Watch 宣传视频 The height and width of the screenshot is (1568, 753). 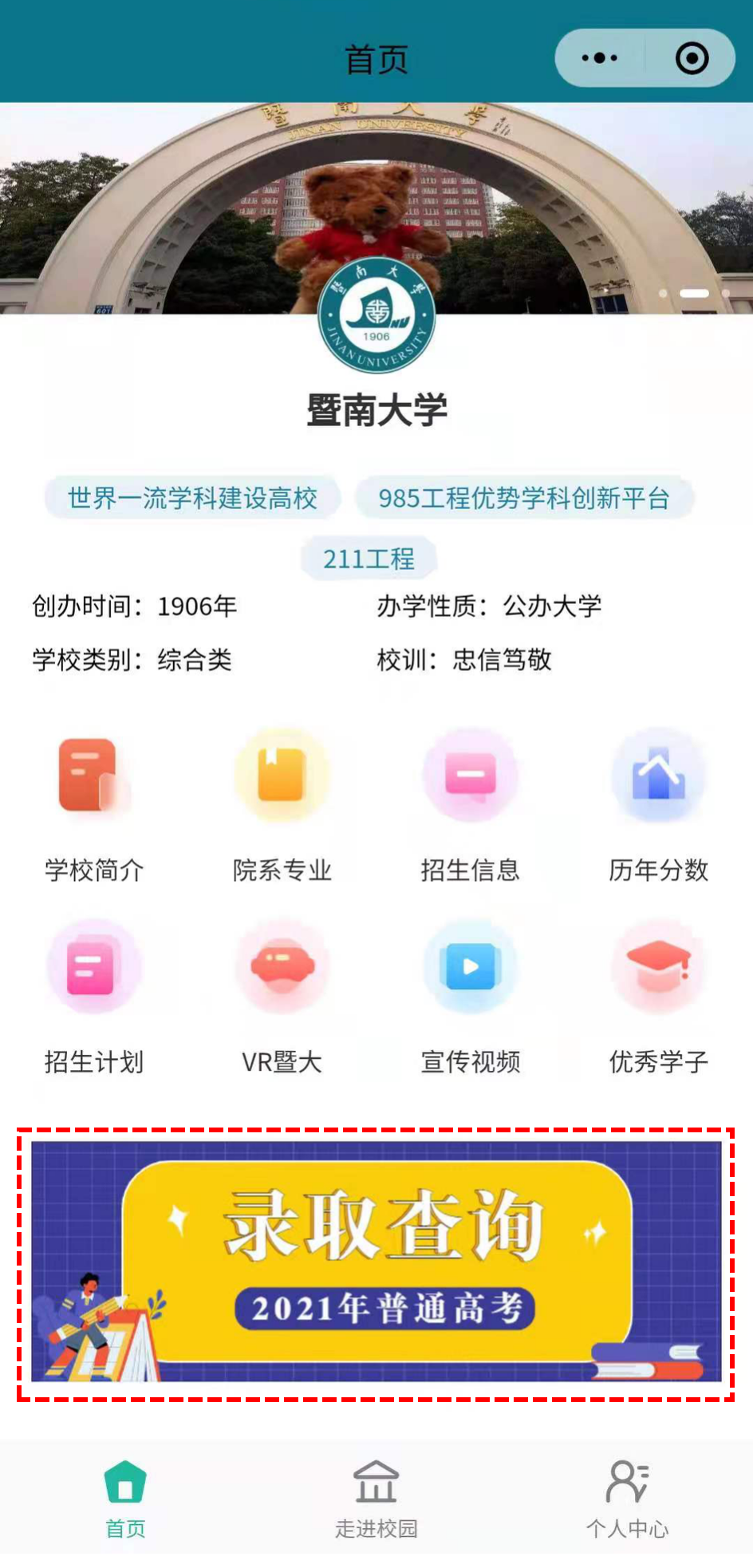[x=471, y=997]
